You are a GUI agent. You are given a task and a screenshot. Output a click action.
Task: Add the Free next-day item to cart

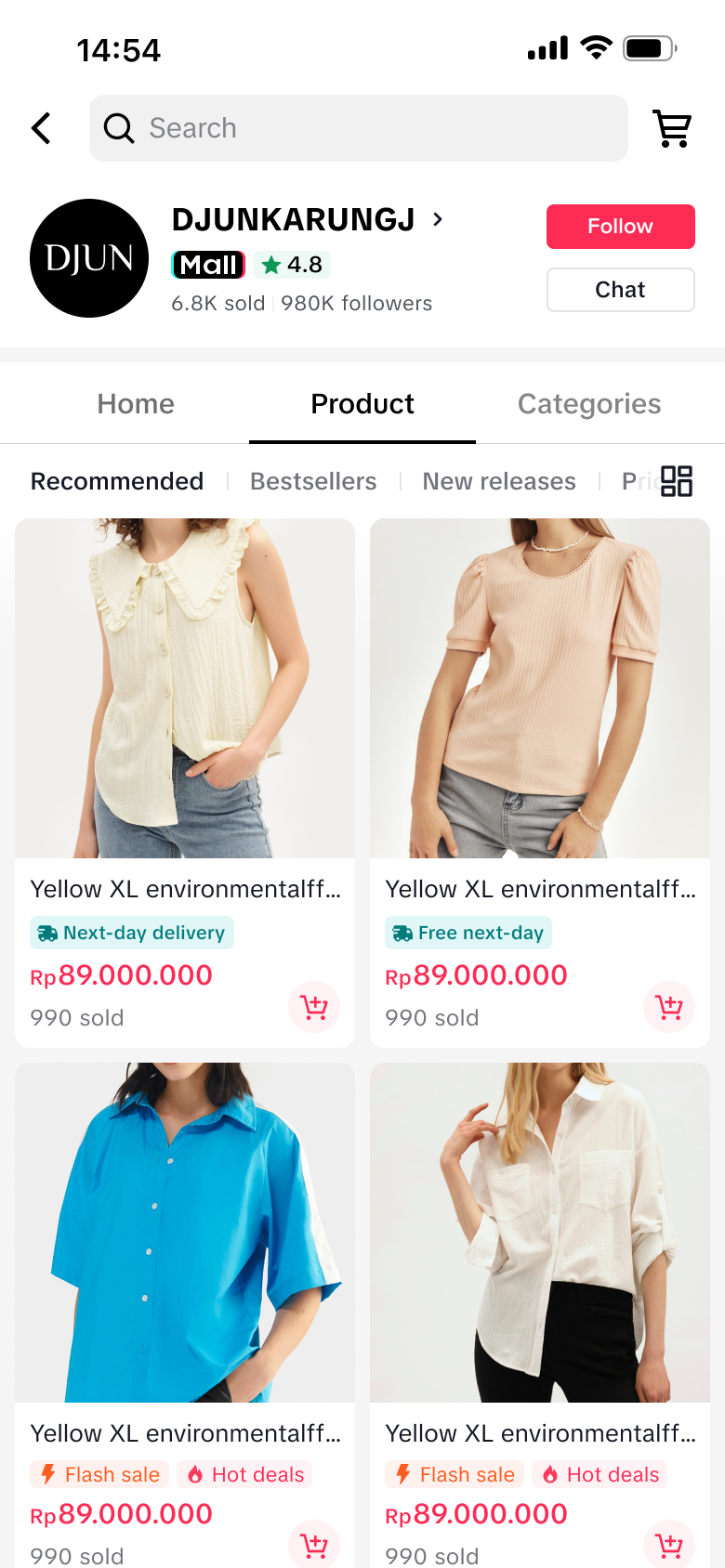click(669, 1007)
